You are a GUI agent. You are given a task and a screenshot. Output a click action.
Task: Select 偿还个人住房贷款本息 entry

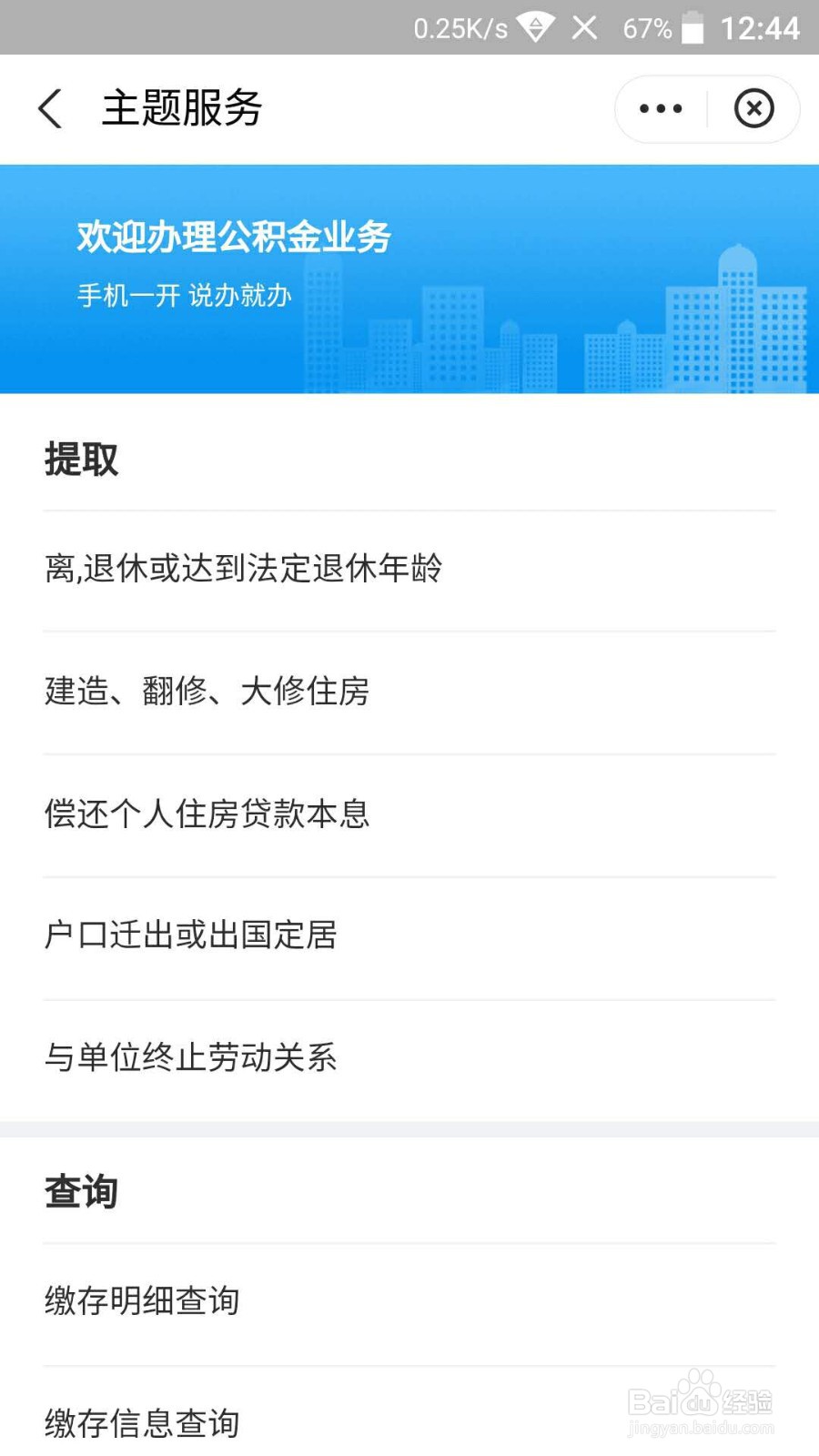(207, 814)
